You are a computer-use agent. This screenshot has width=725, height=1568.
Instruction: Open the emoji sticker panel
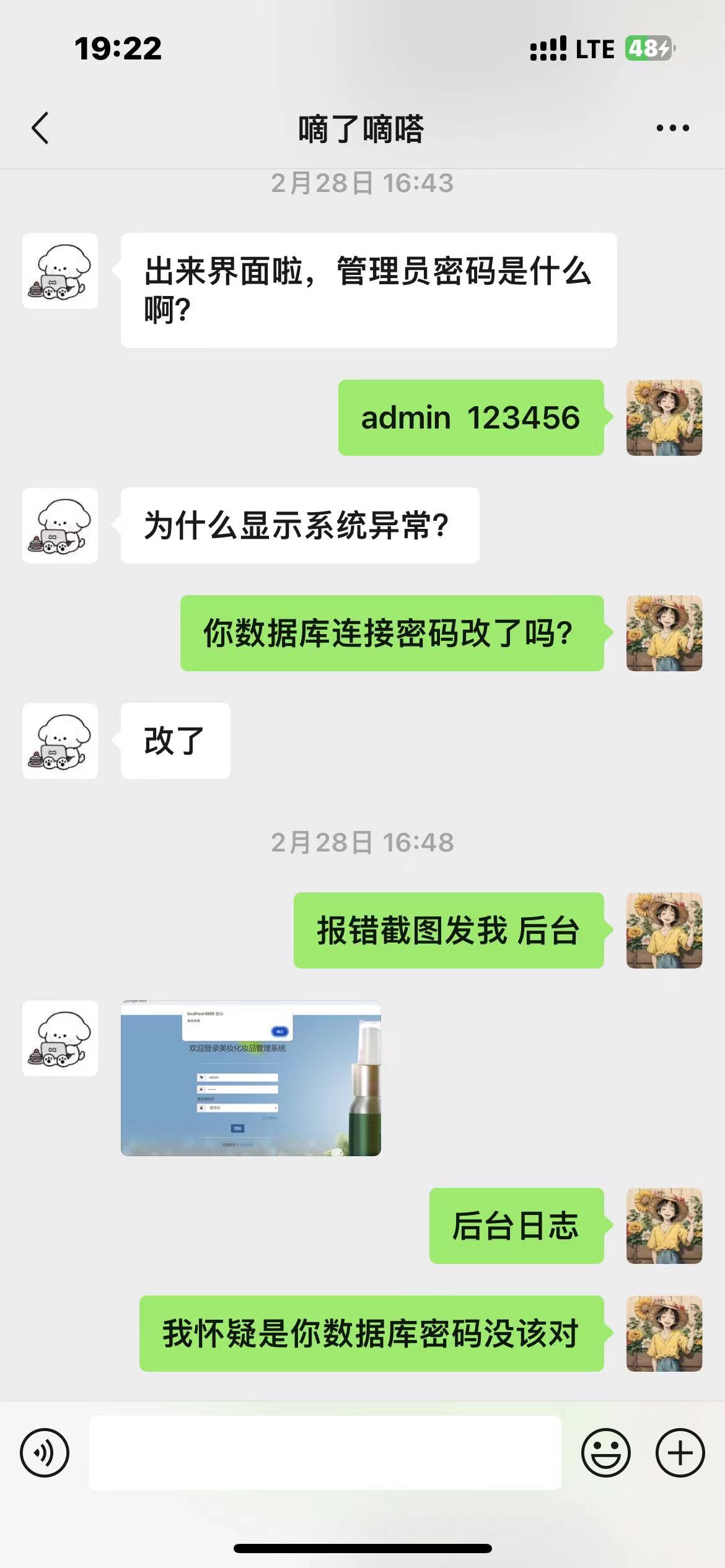click(x=605, y=1452)
